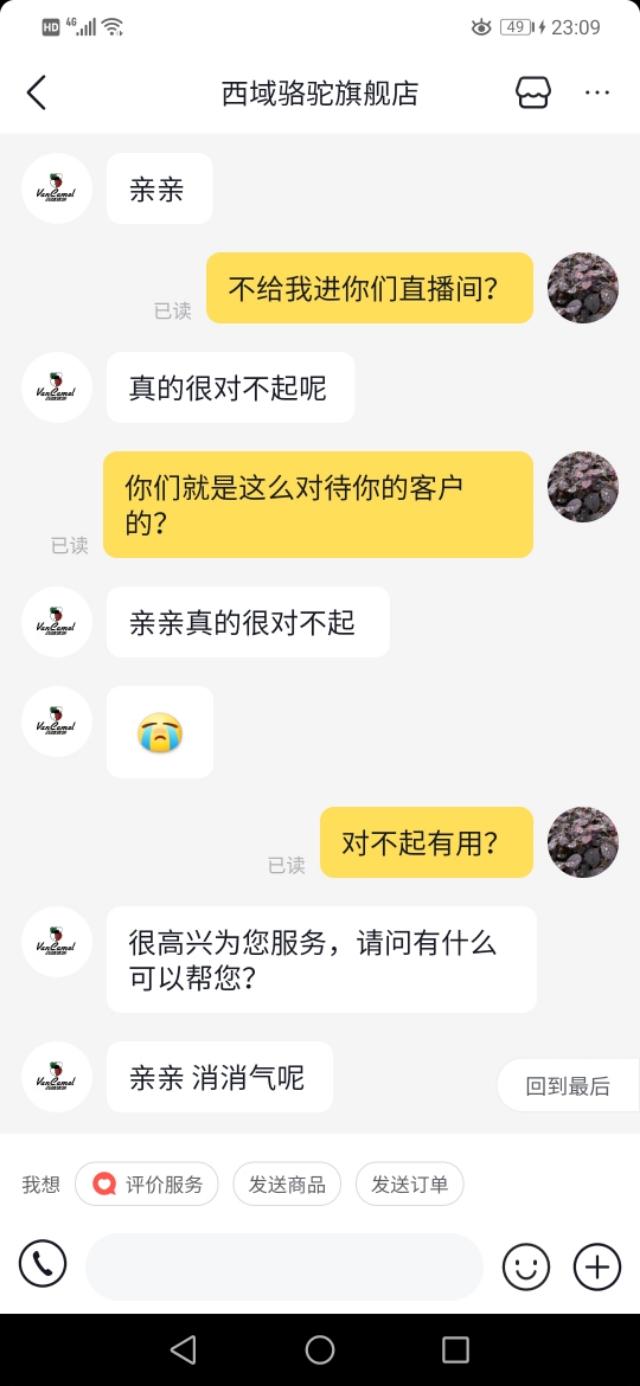Tap the system home button
Viewport: 640px width, 1386px height.
pyautogui.click(x=320, y=1350)
